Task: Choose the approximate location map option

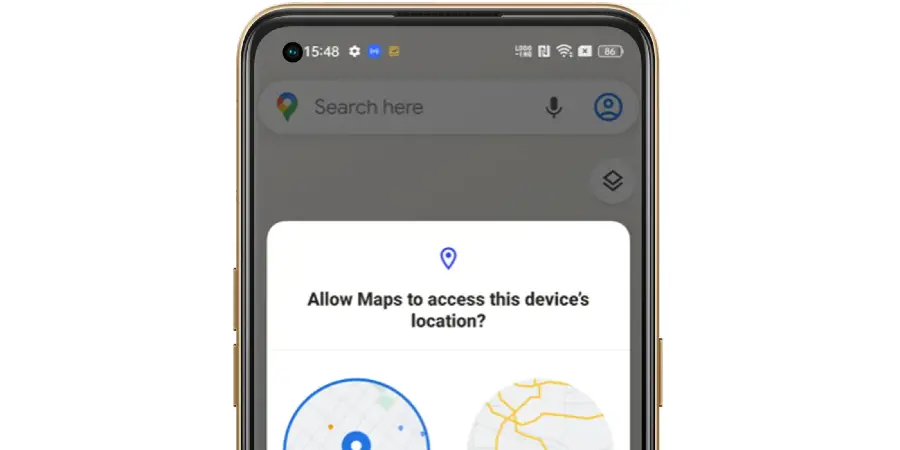Action: click(541, 418)
